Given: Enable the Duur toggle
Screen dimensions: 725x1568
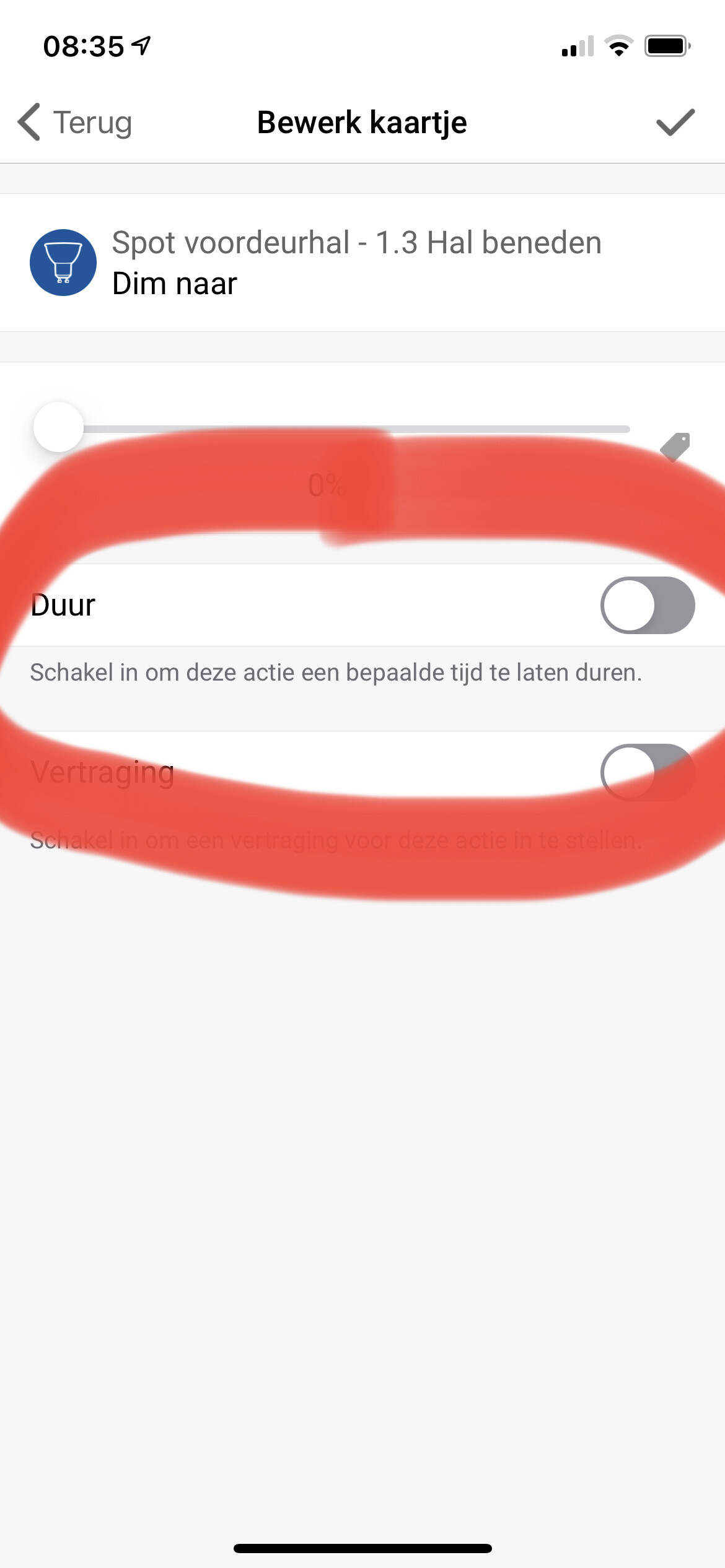Looking at the screenshot, I should 647,605.
